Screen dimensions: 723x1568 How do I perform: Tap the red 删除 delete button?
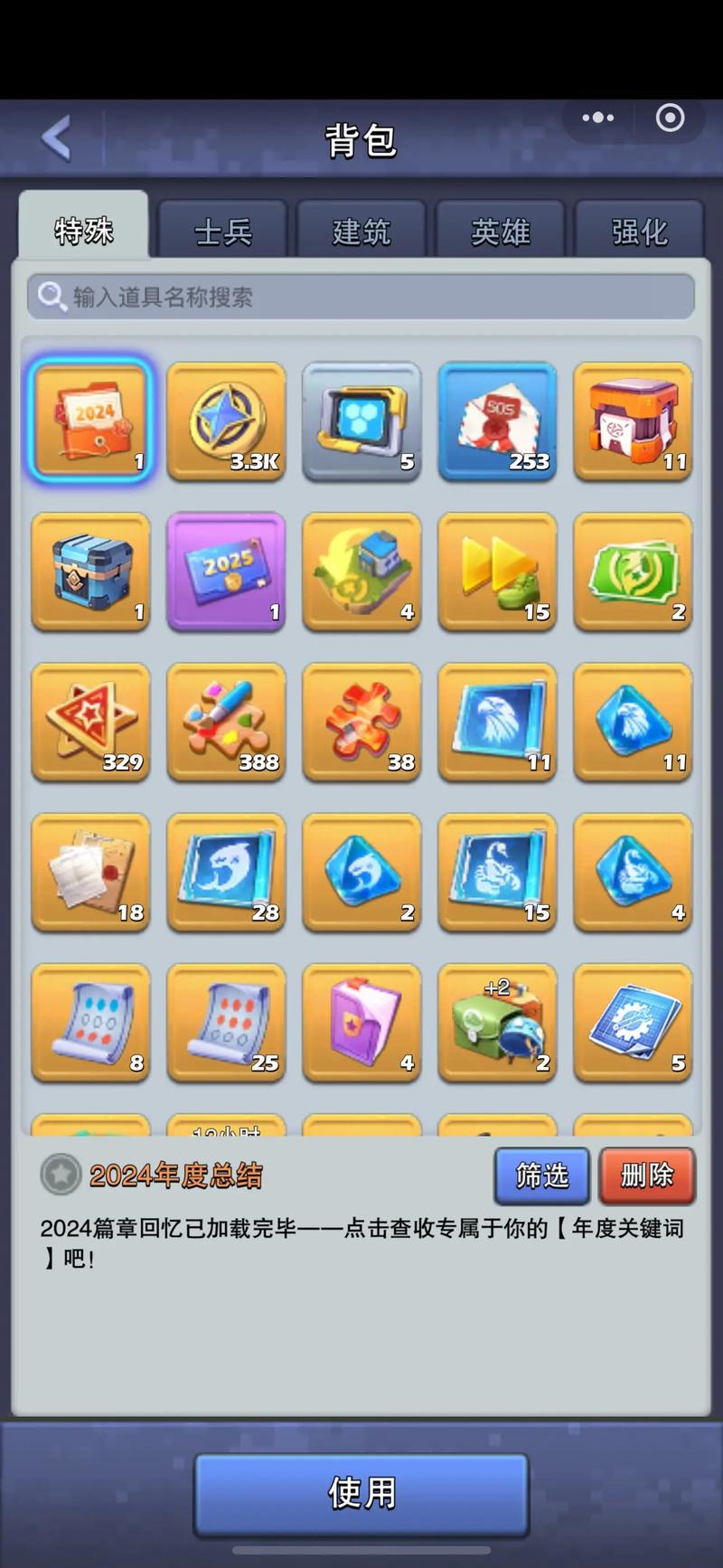(x=647, y=1176)
